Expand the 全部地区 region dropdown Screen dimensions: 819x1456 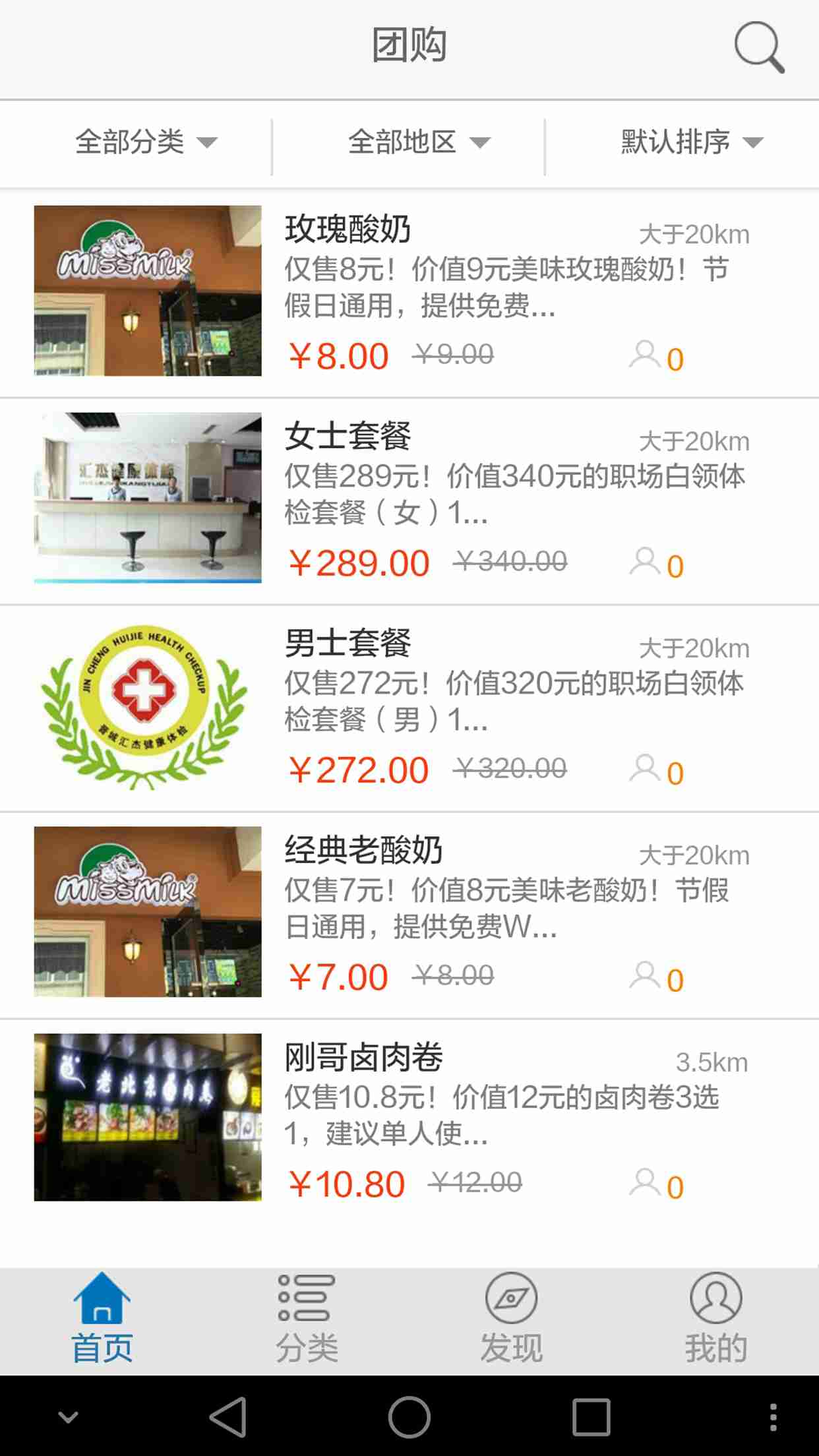[419, 142]
